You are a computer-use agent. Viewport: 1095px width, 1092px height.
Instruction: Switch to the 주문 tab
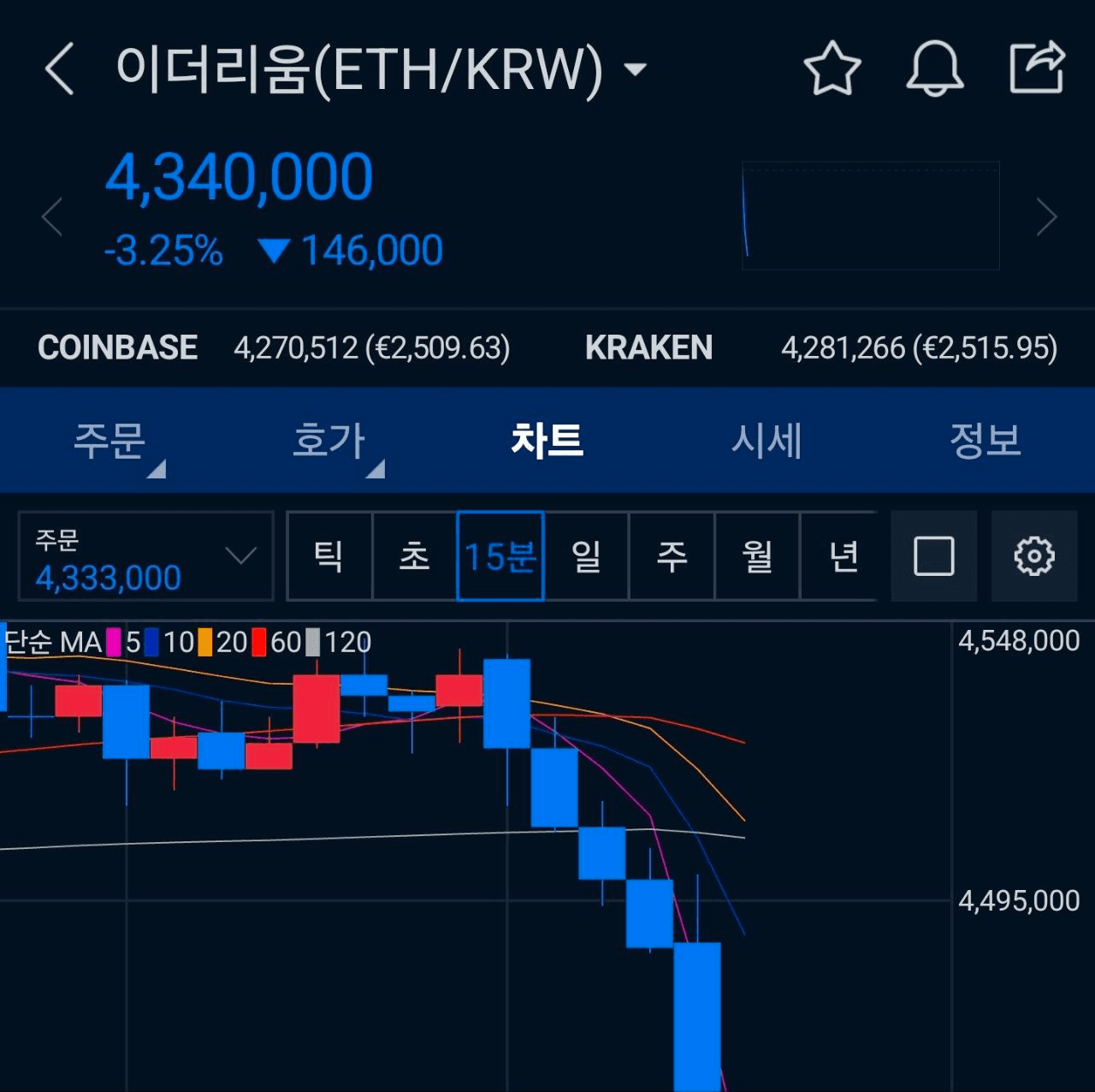109,441
